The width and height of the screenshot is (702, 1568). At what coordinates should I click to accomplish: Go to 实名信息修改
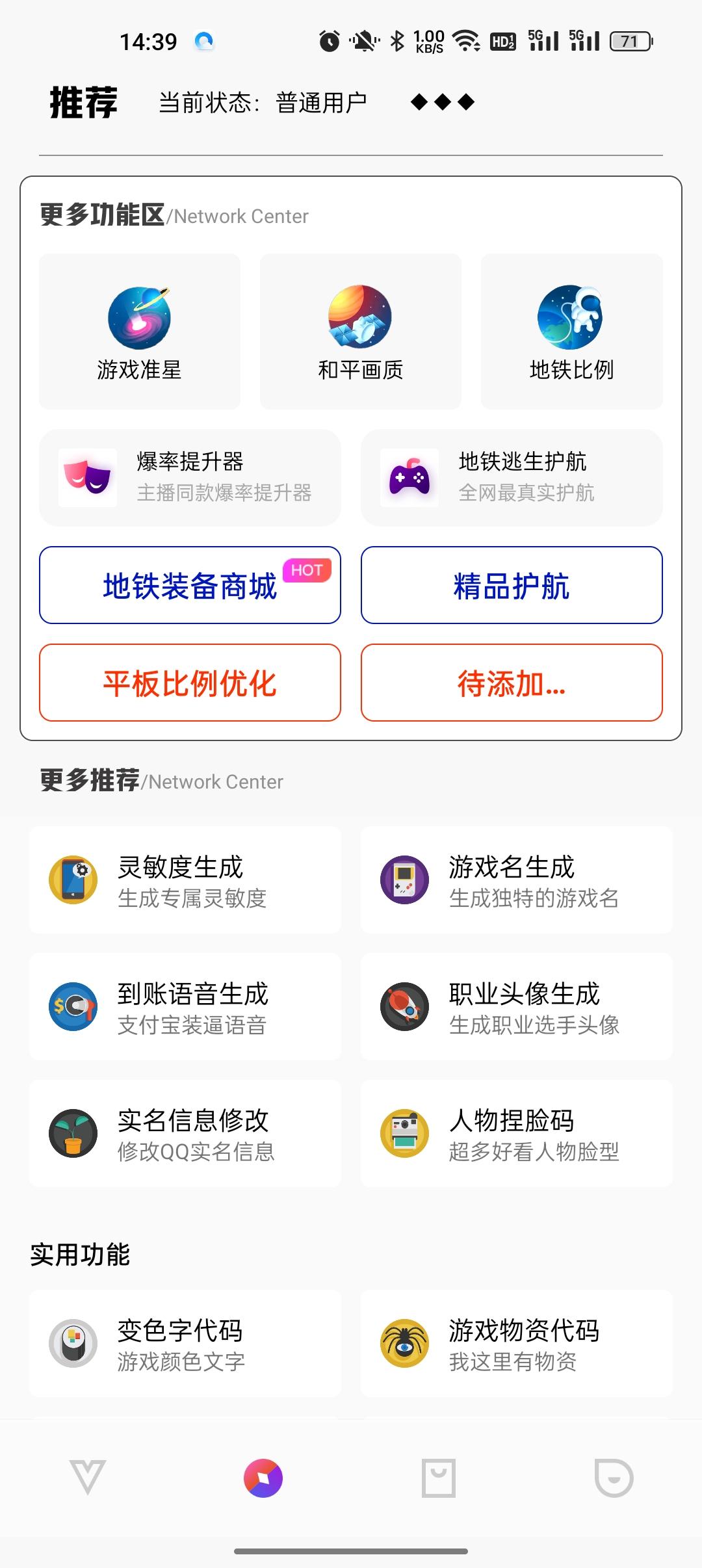pos(185,1134)
